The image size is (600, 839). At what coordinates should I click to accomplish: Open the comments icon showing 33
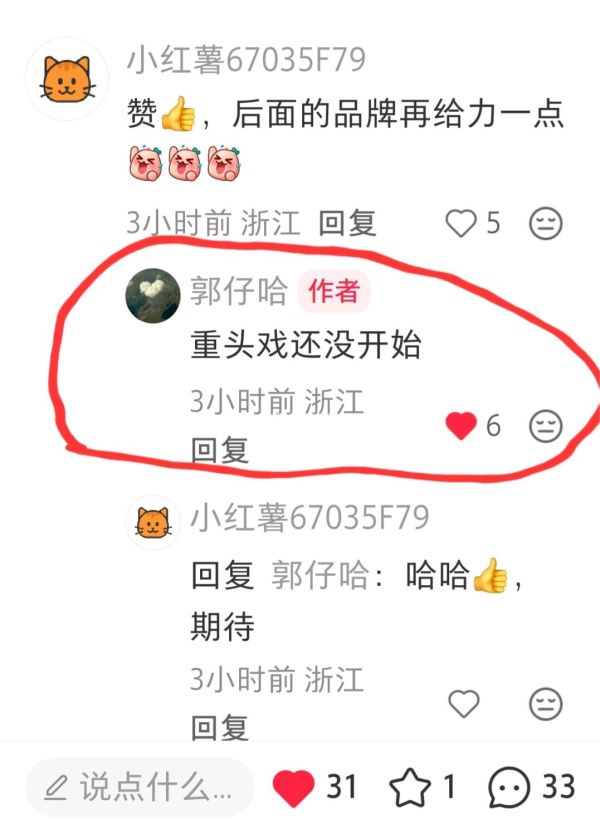(510, 788)
